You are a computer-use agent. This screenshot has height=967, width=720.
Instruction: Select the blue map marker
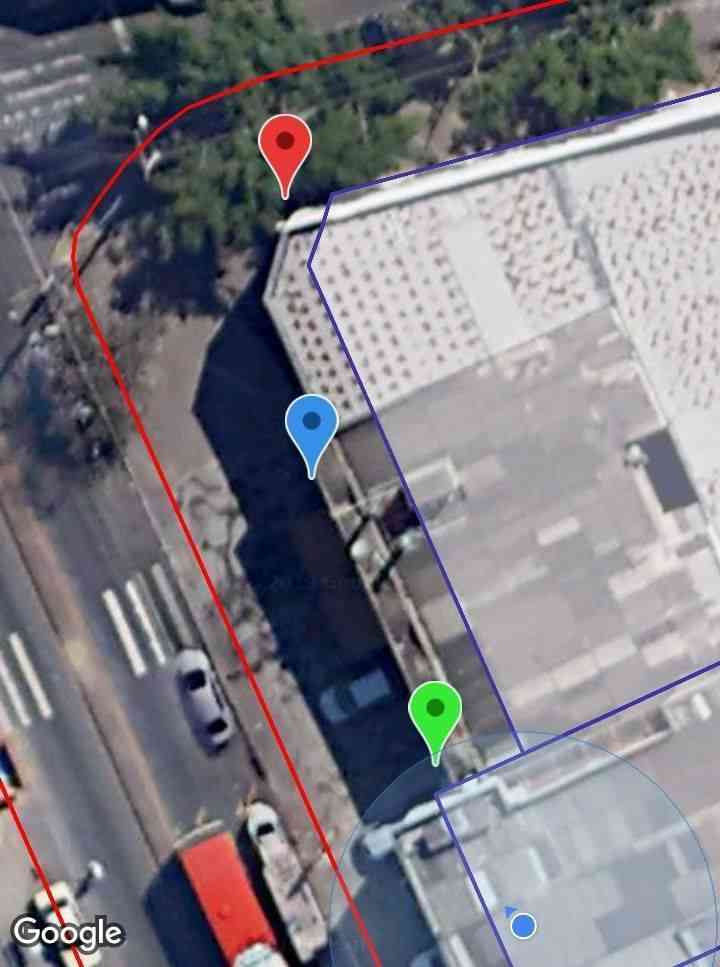tap(312, 426)
